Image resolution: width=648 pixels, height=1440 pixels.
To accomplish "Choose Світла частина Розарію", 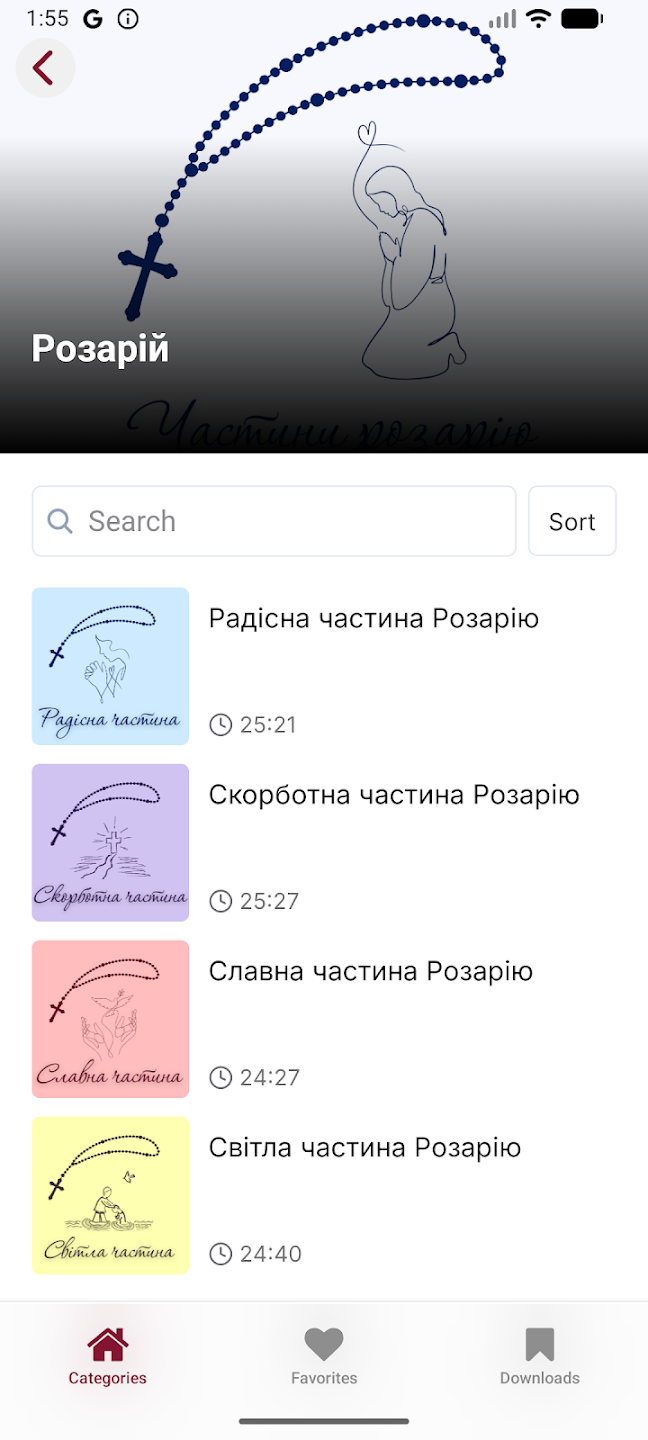I will point(364,1148).
